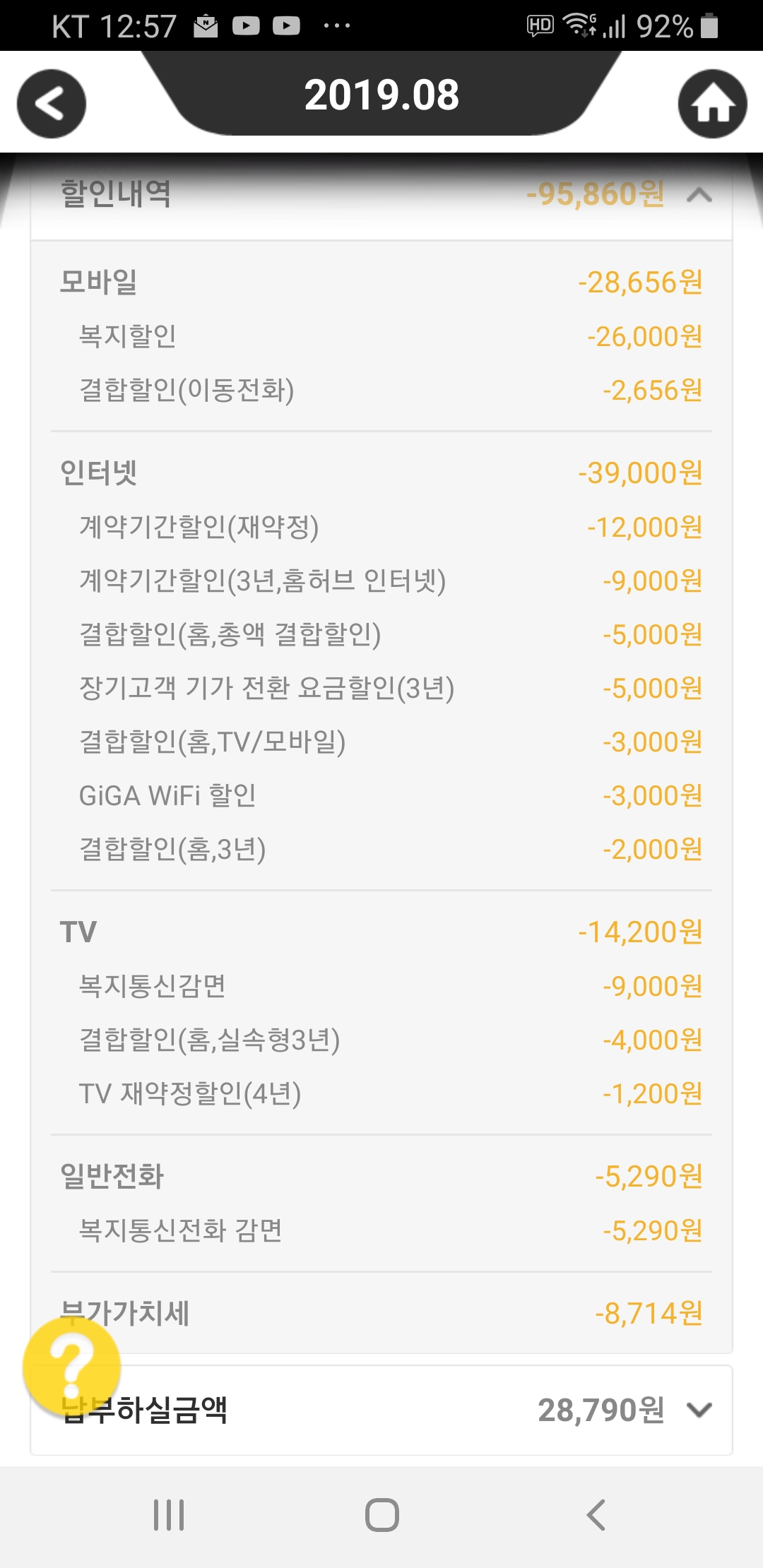
Task: Expand the 납부하실금액 payment amount section
Action: click(x=699, y=1410)
